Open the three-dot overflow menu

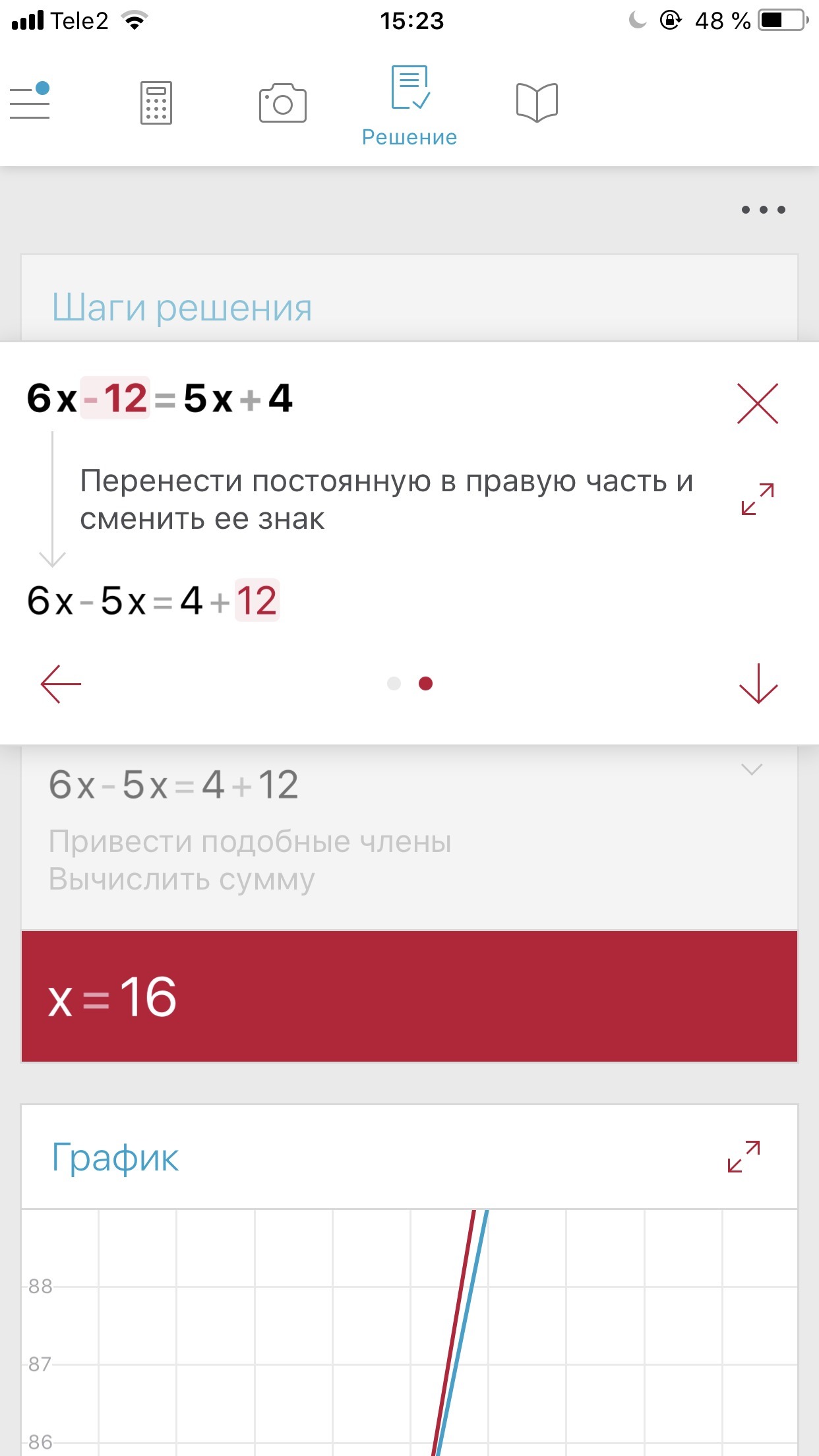(763, 210)
